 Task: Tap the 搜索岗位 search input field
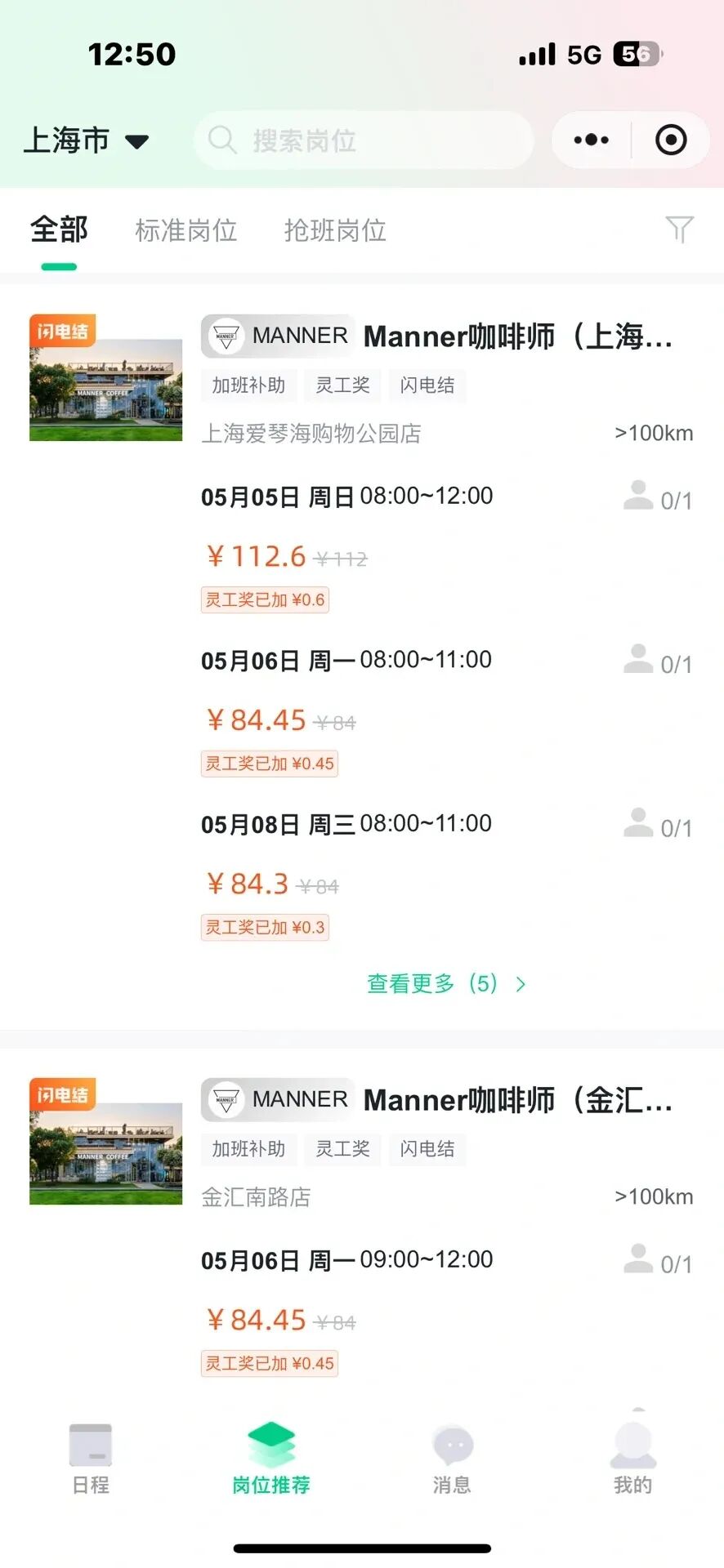(364, 140)
